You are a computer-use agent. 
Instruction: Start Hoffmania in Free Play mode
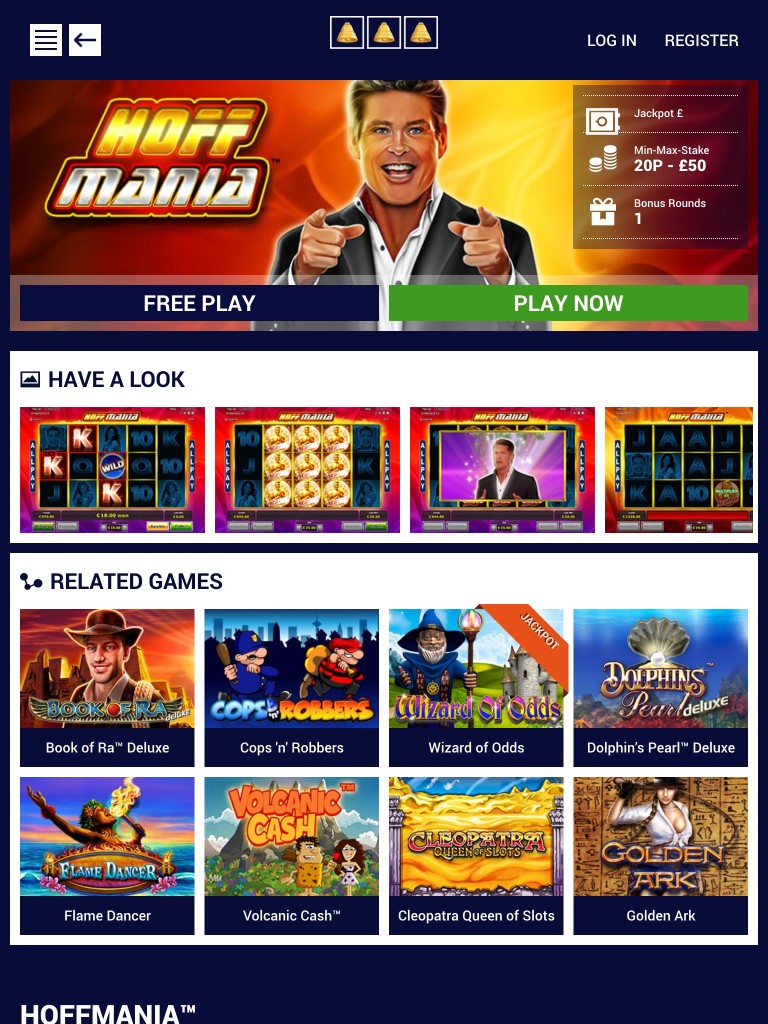click(x=199, y=303)
